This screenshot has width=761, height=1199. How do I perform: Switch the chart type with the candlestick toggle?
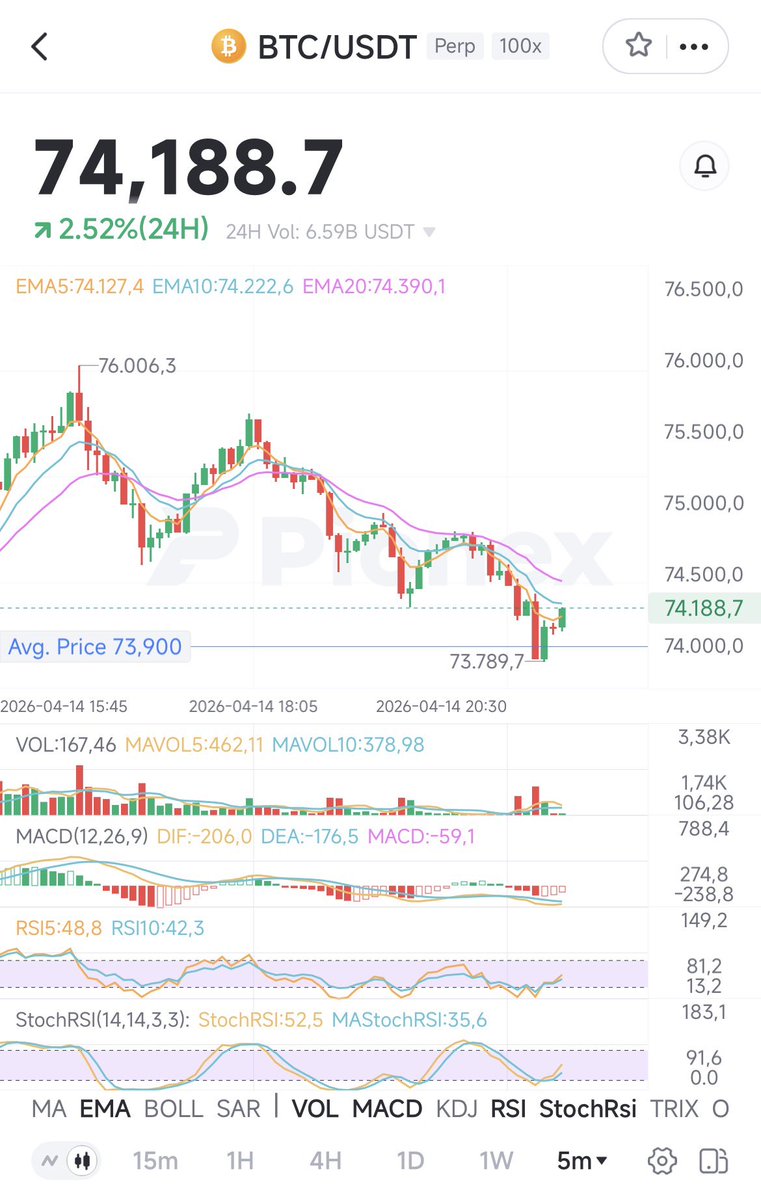(83, 1161)
